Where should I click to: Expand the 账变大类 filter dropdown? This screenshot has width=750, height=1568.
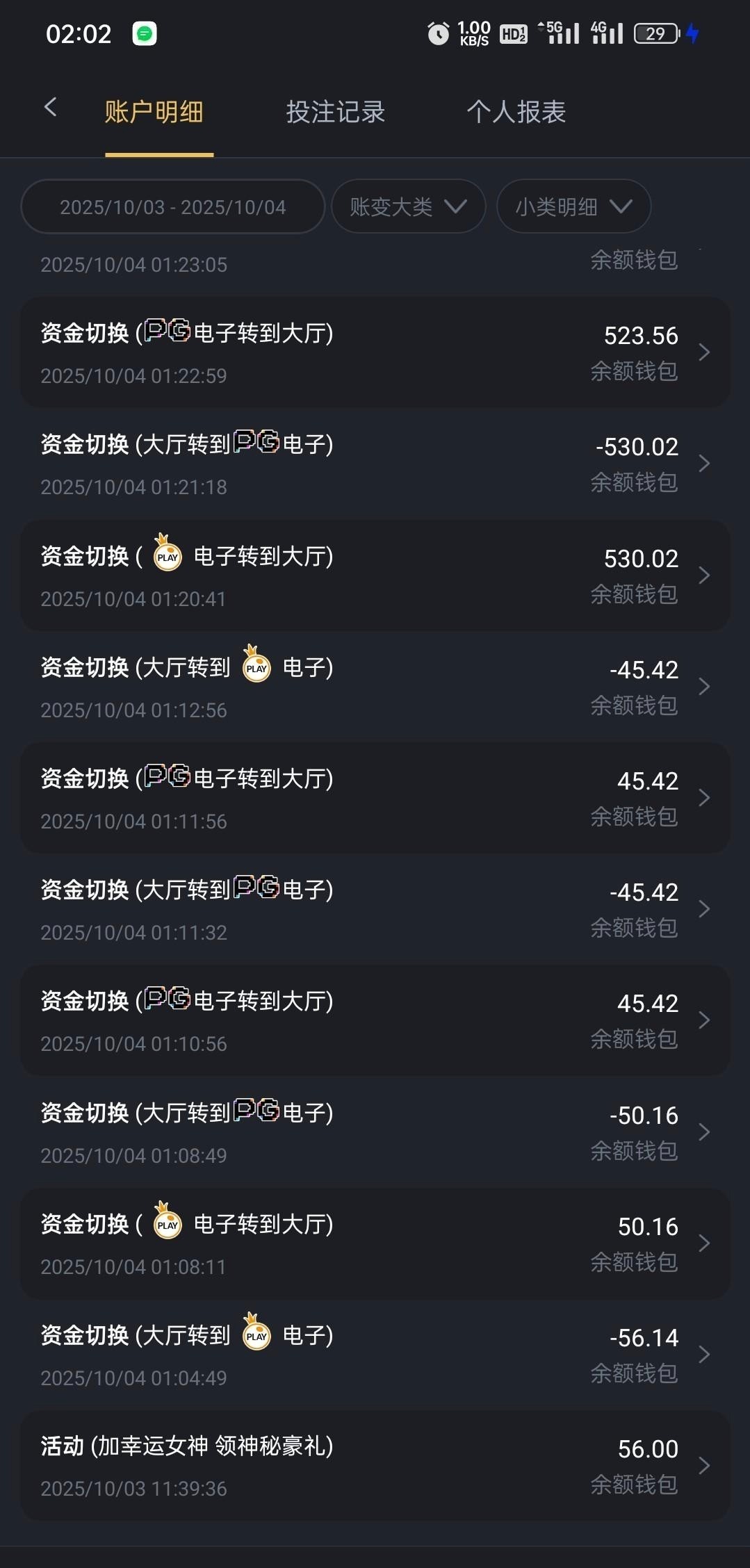tap(408, 207)
